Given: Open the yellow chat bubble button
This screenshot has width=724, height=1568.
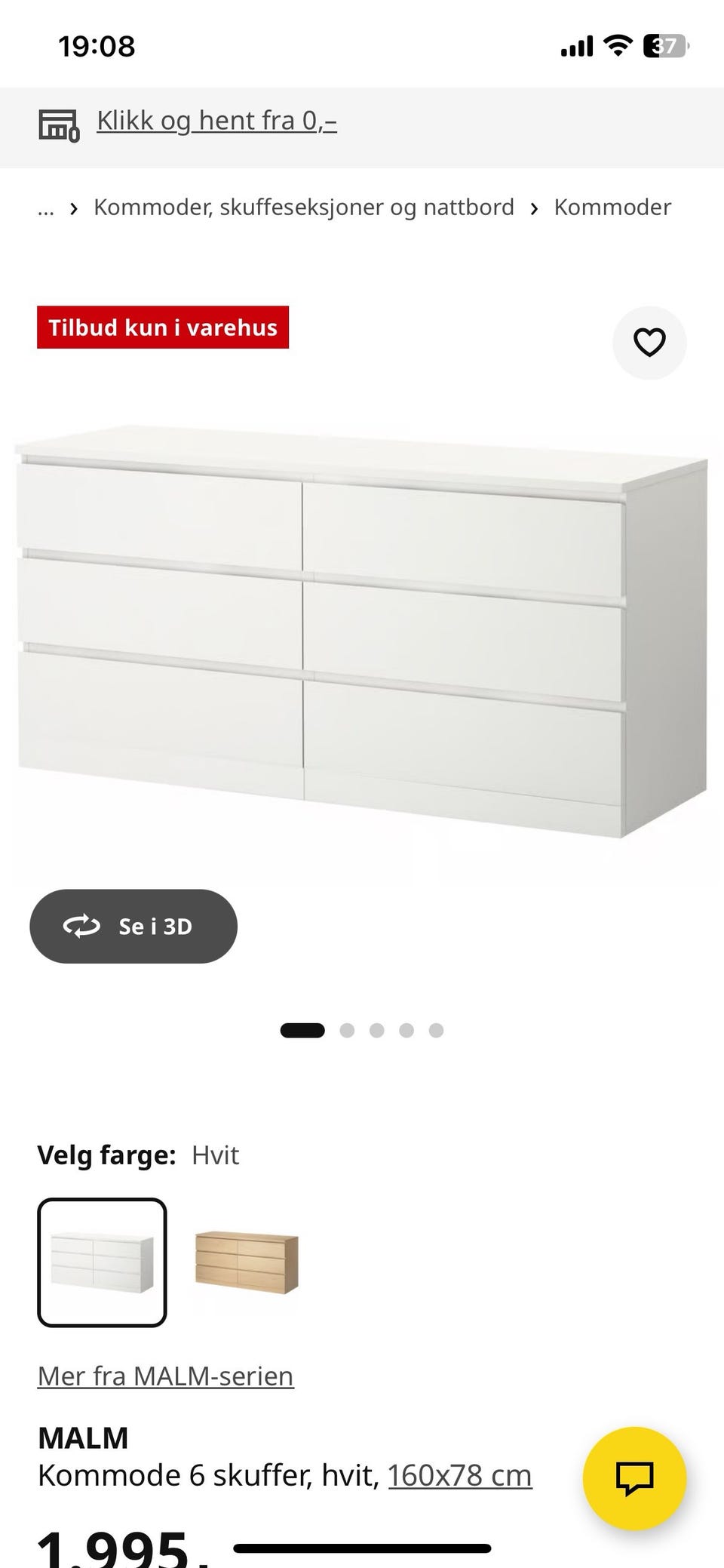Looking at the screenshot, I should pos(635,1477).
